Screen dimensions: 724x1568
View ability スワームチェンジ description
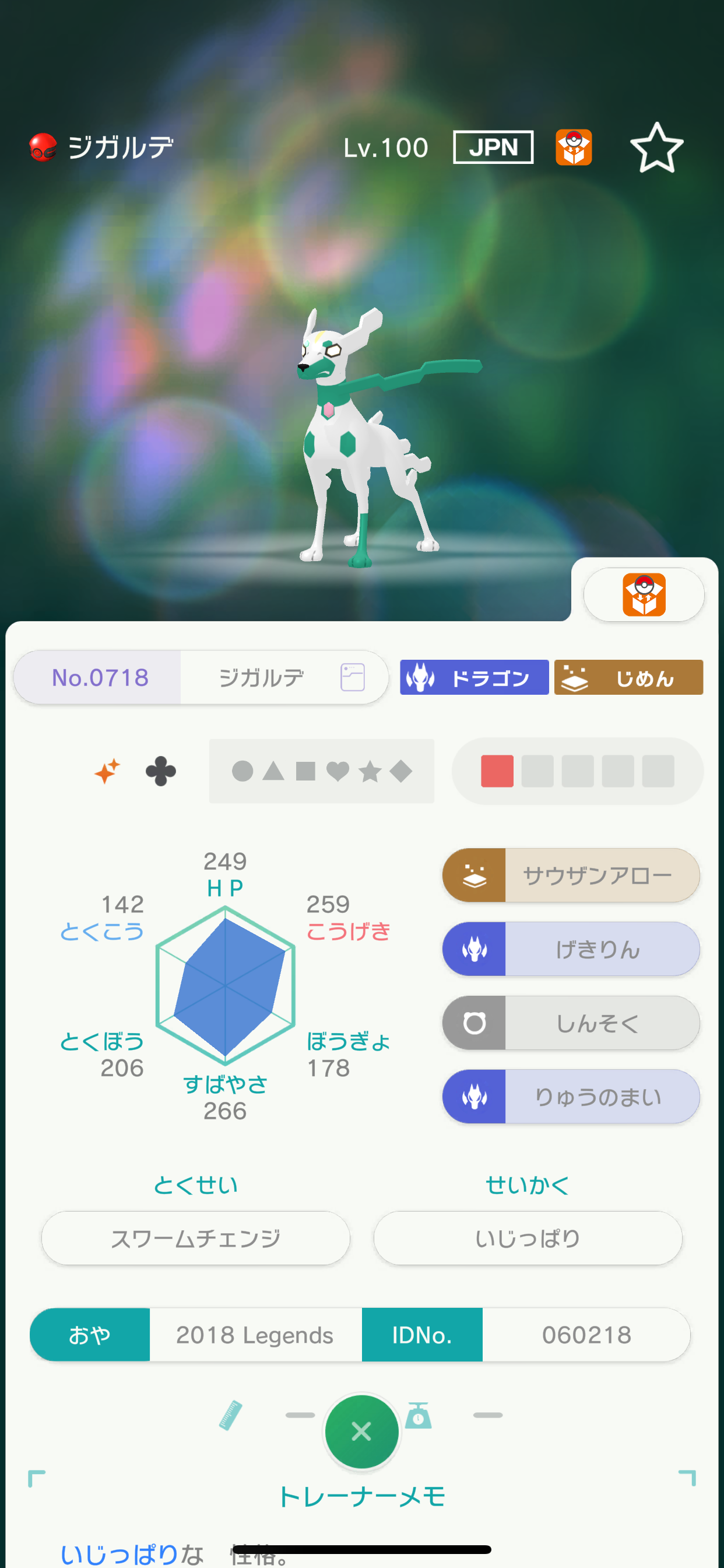(195, 1238)
